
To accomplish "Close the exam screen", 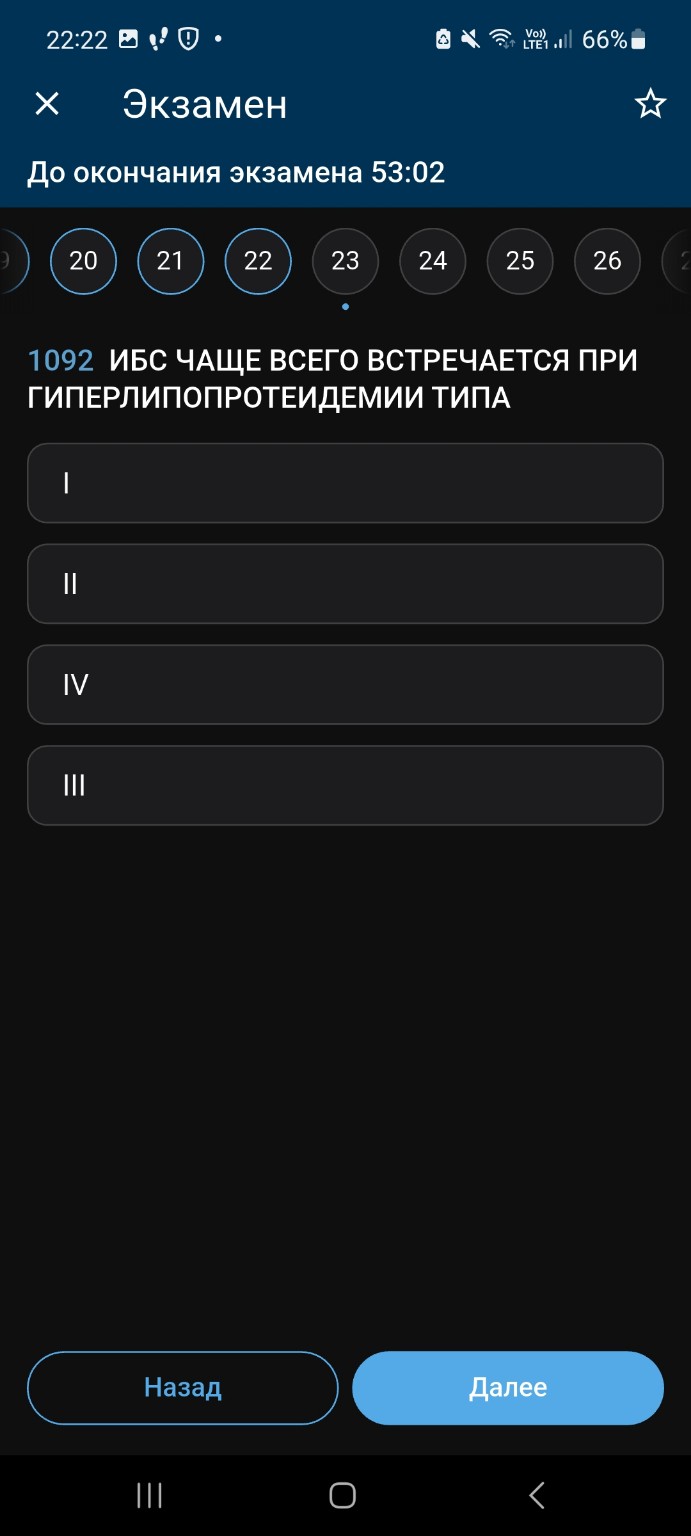I will [x=47, y=104].
